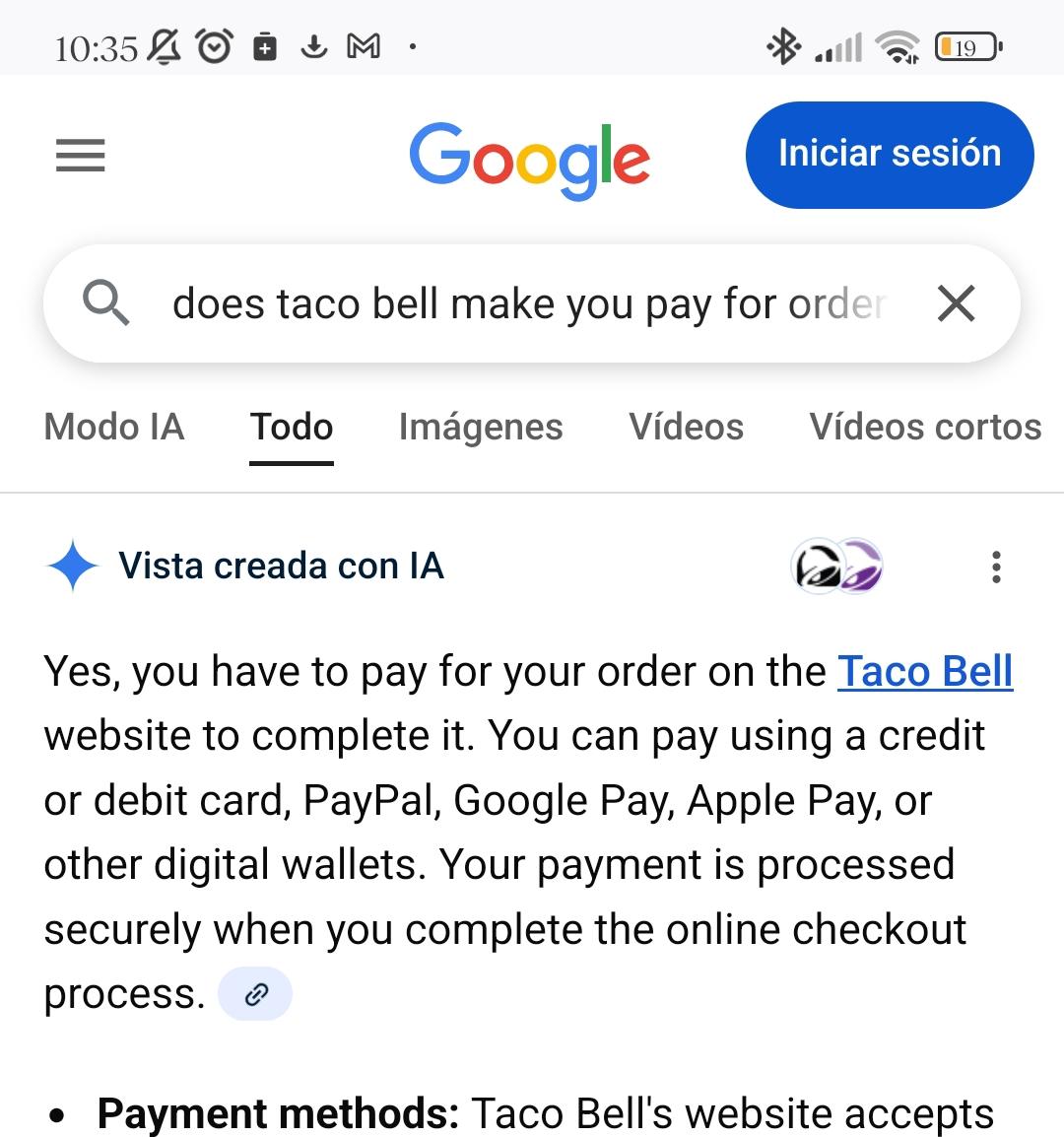Viewport: 1064px width, 1137px height.
Task: Open the Vídeos tab
Action: (x=686, y=428)
